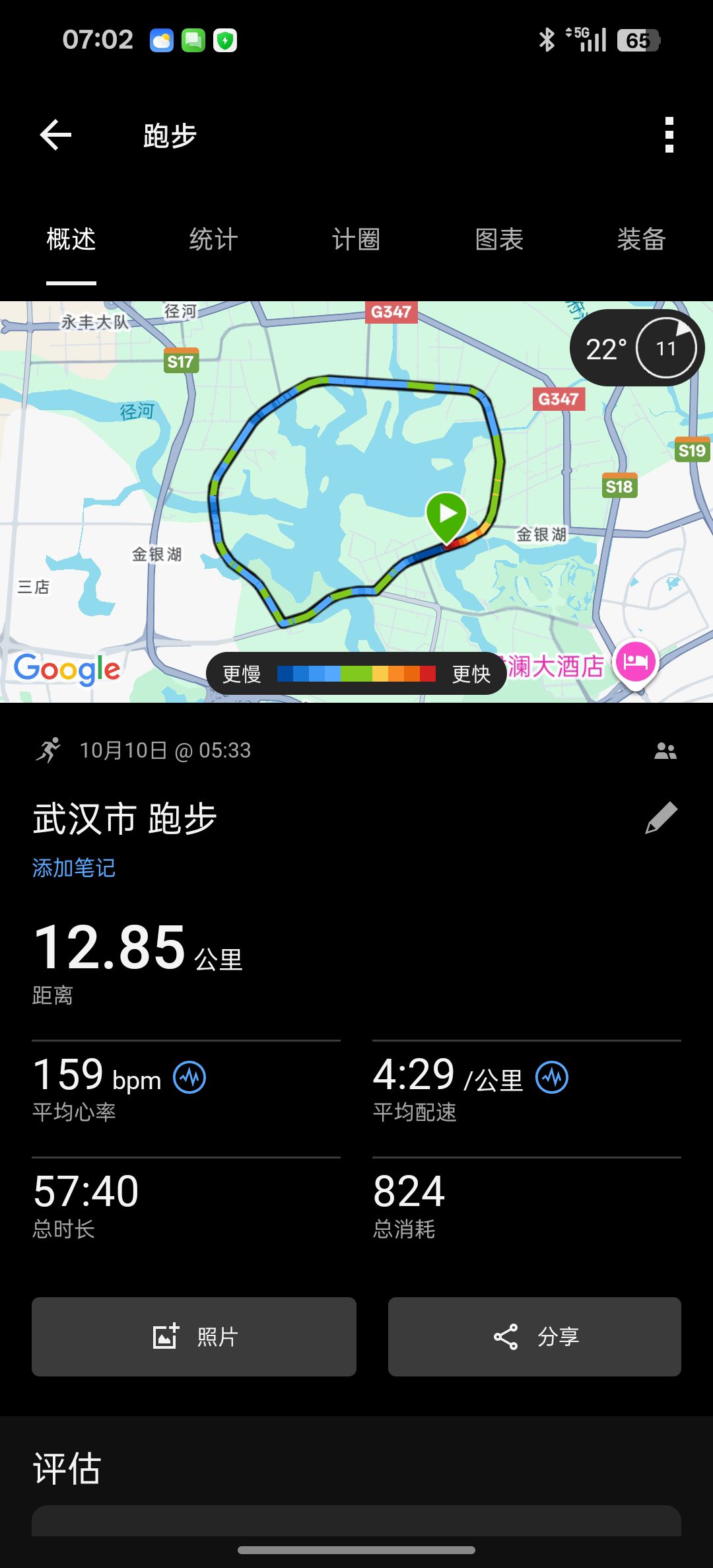Open pace info icon beside 4:29 /公里
713x1568 pixels.
(x=552, y=1077)
